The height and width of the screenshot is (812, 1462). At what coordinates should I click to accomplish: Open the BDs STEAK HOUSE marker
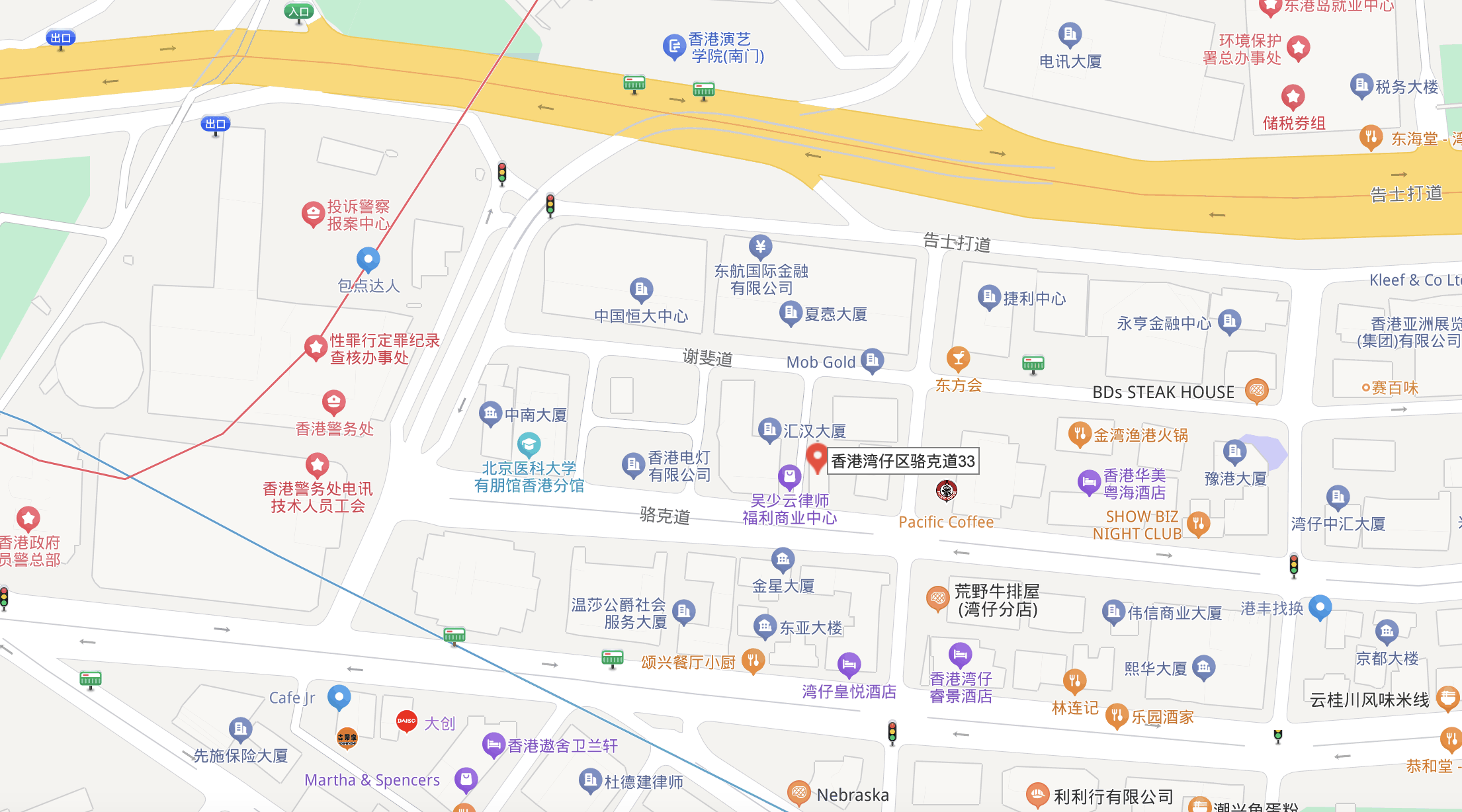pos(1256,390)
